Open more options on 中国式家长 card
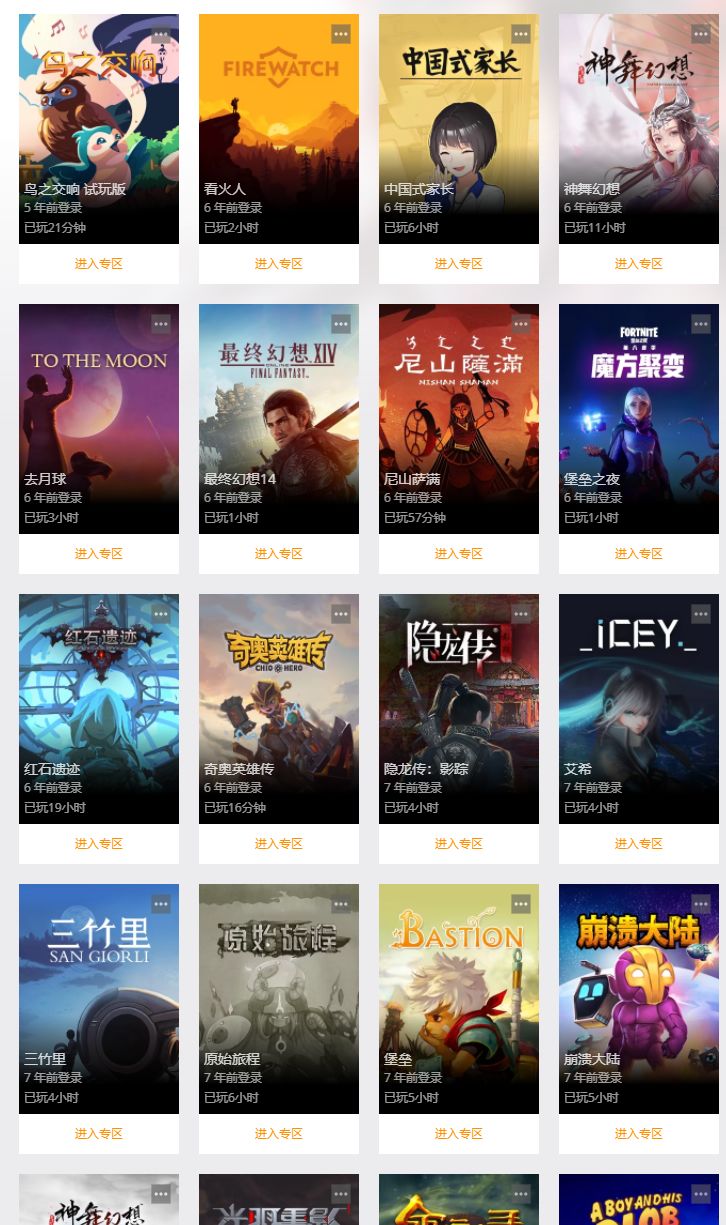This screenshot has height=1225, width=726. [521, 34]
